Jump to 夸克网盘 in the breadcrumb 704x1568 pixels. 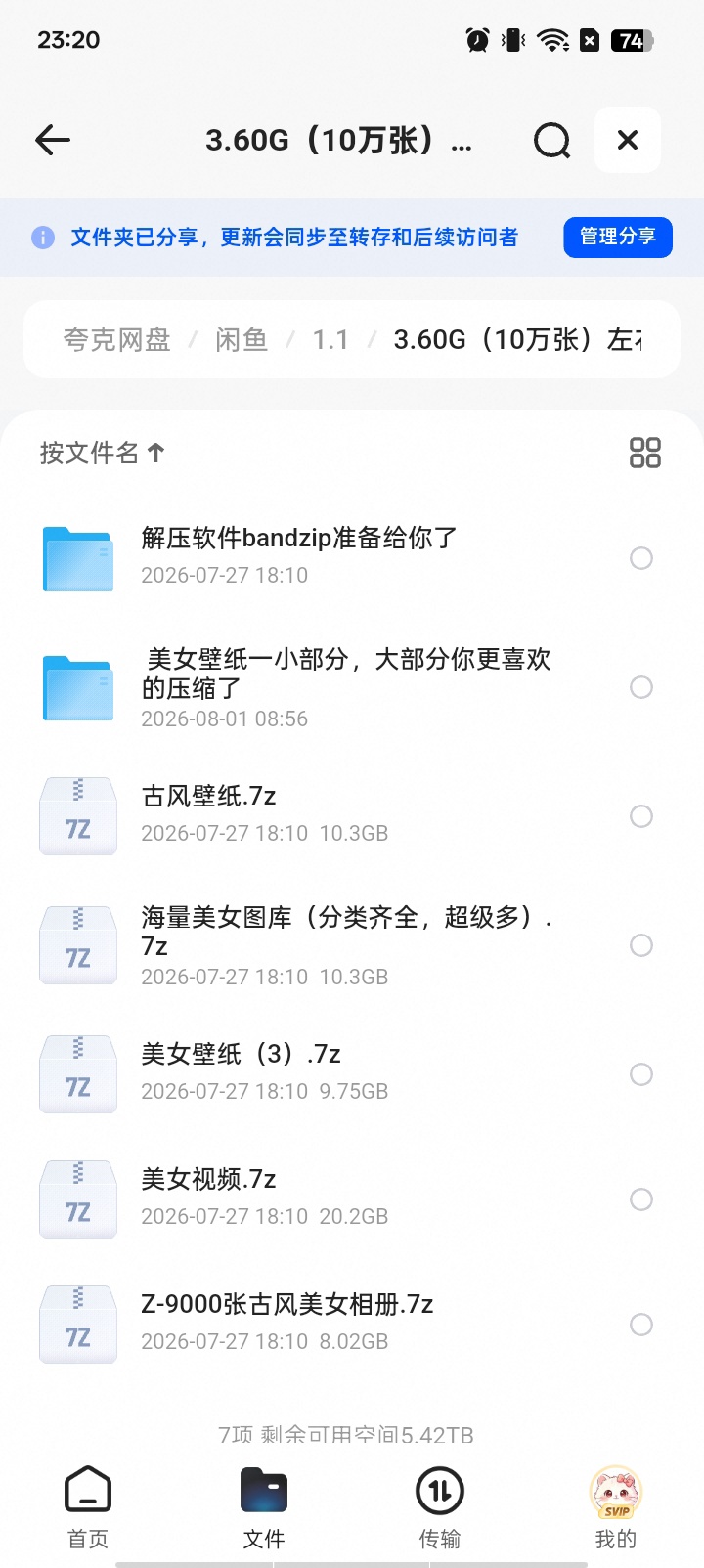coord(117,339)
